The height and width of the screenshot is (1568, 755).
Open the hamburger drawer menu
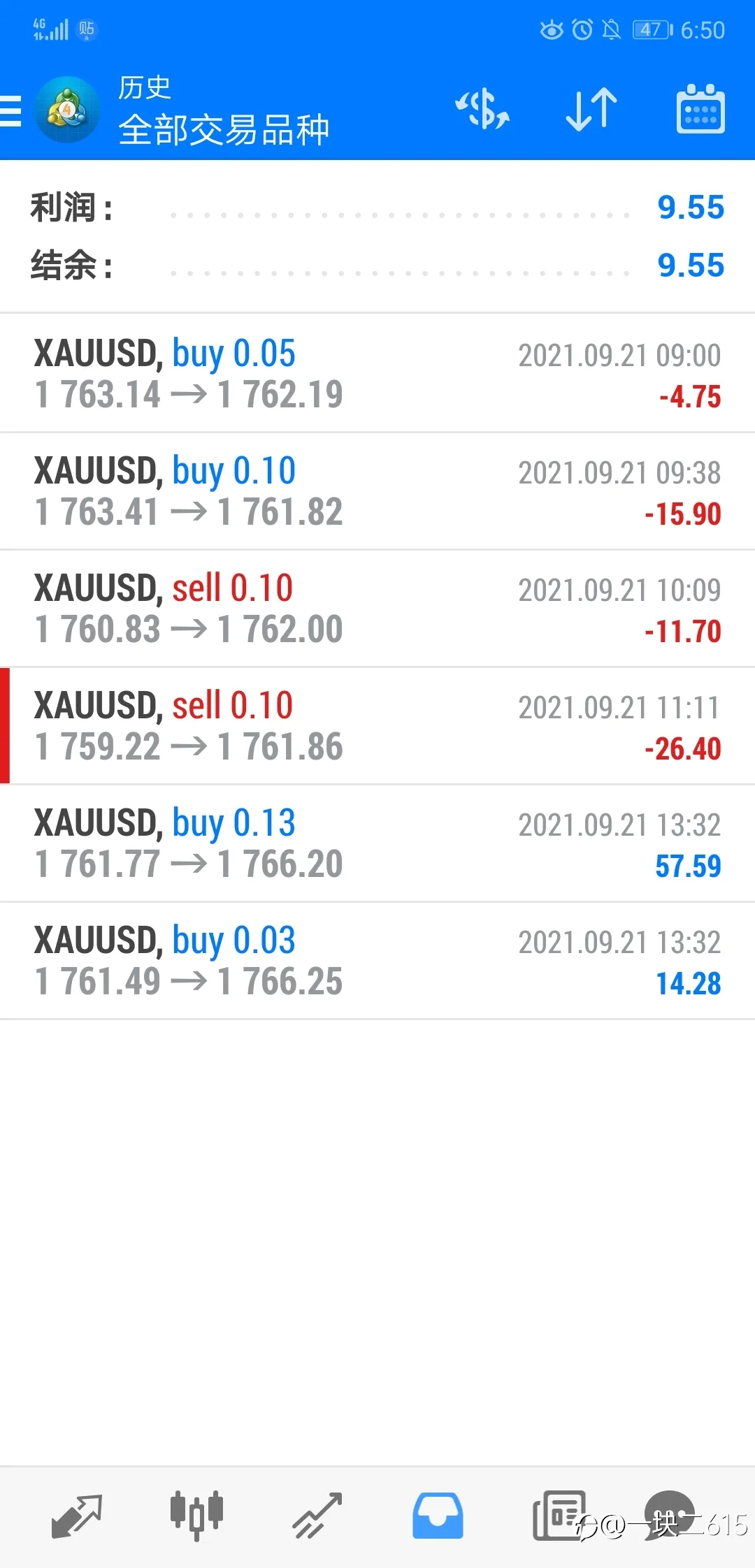(x=10, y=110)
